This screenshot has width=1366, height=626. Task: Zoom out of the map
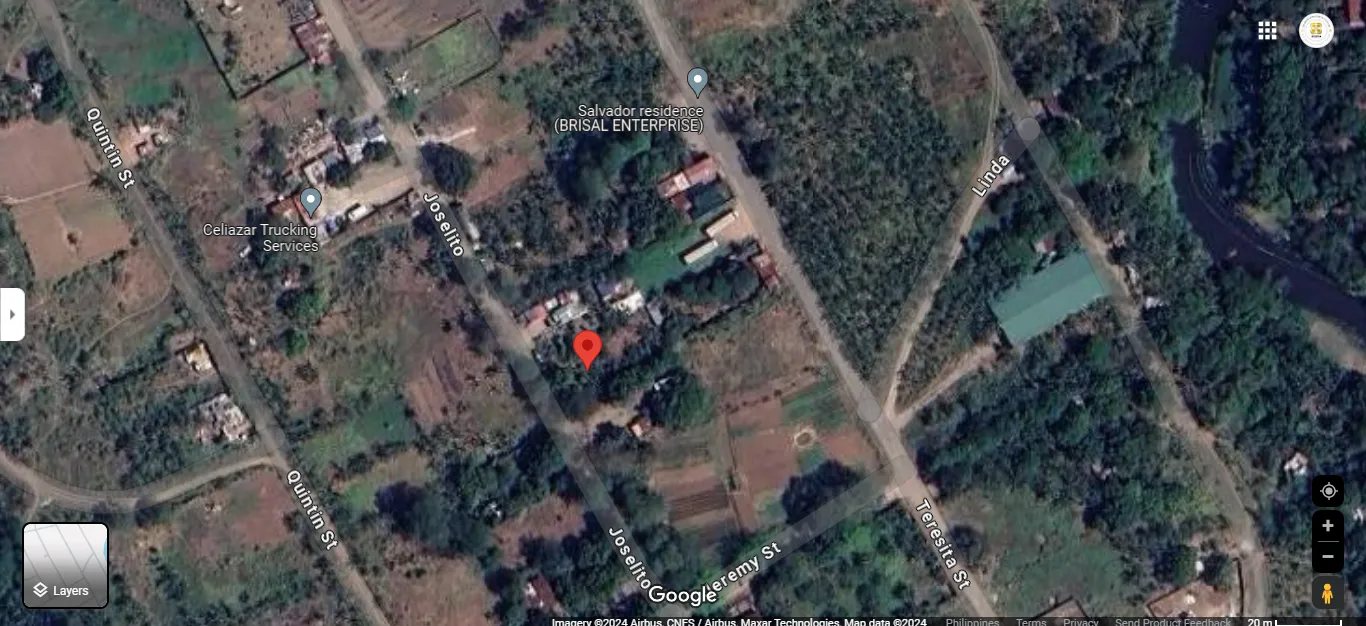pyautogui.click(x=1328, y=556)
